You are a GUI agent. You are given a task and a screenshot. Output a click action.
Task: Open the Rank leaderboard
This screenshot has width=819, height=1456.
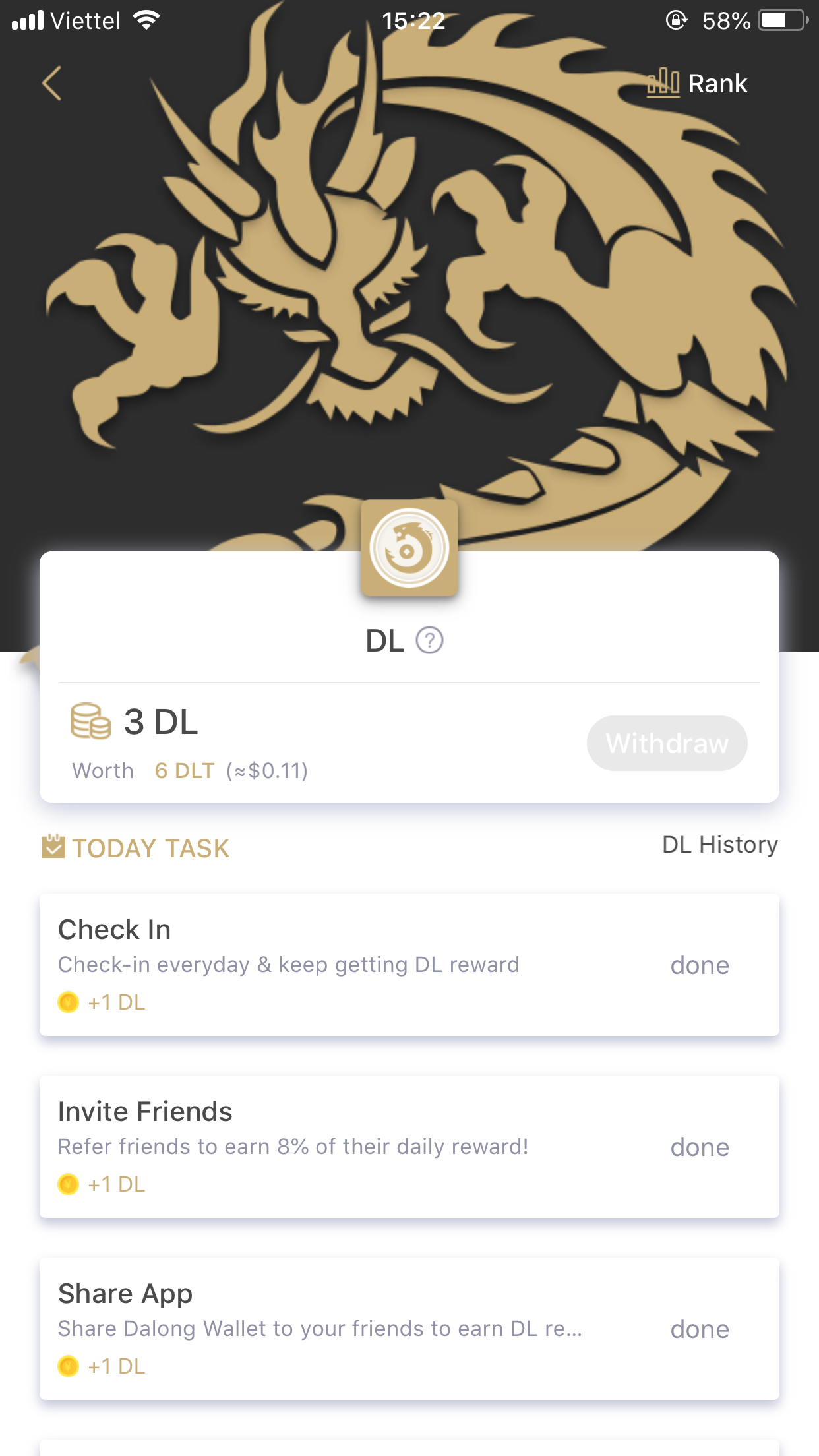pos(698,84)
